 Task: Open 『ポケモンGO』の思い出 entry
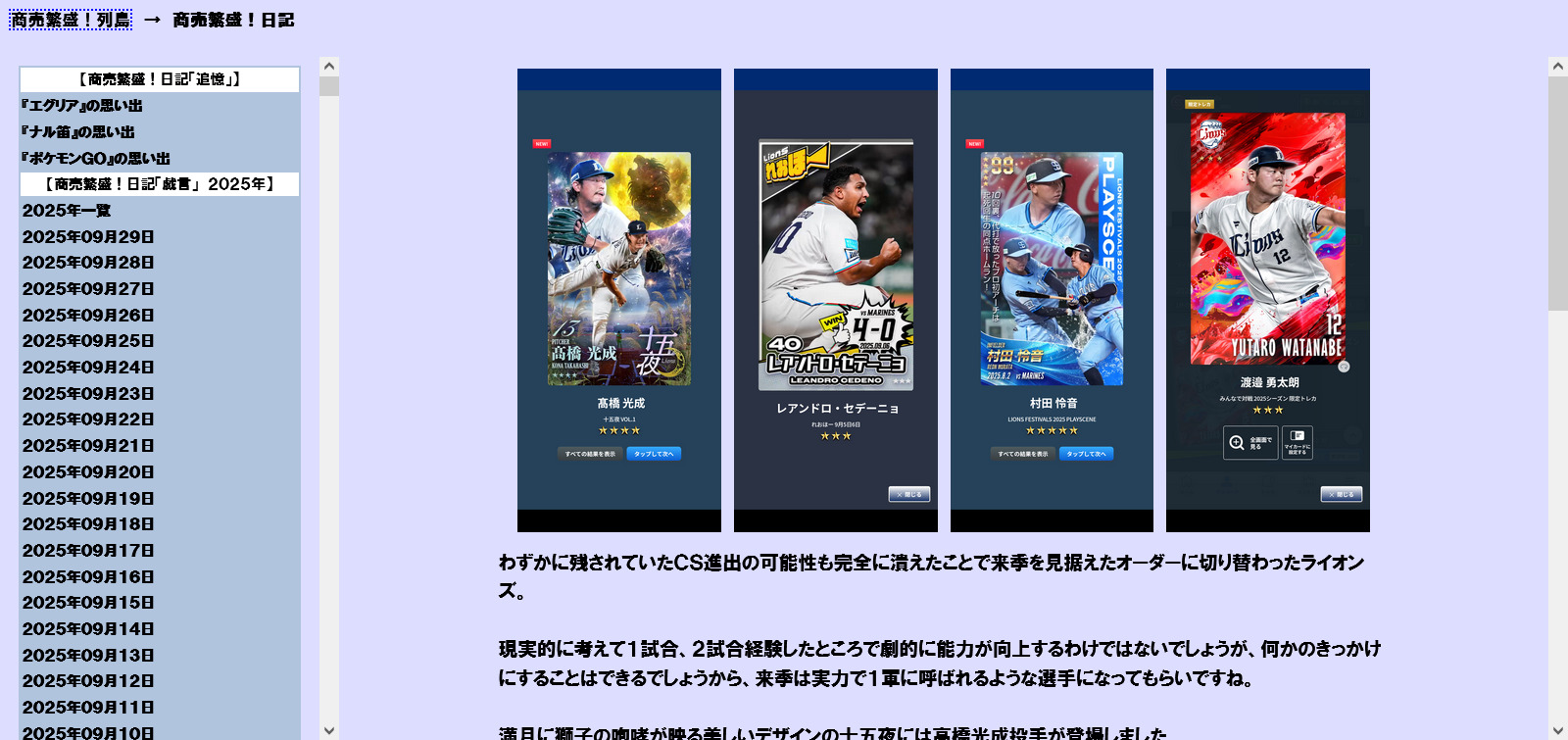(95, 159)
